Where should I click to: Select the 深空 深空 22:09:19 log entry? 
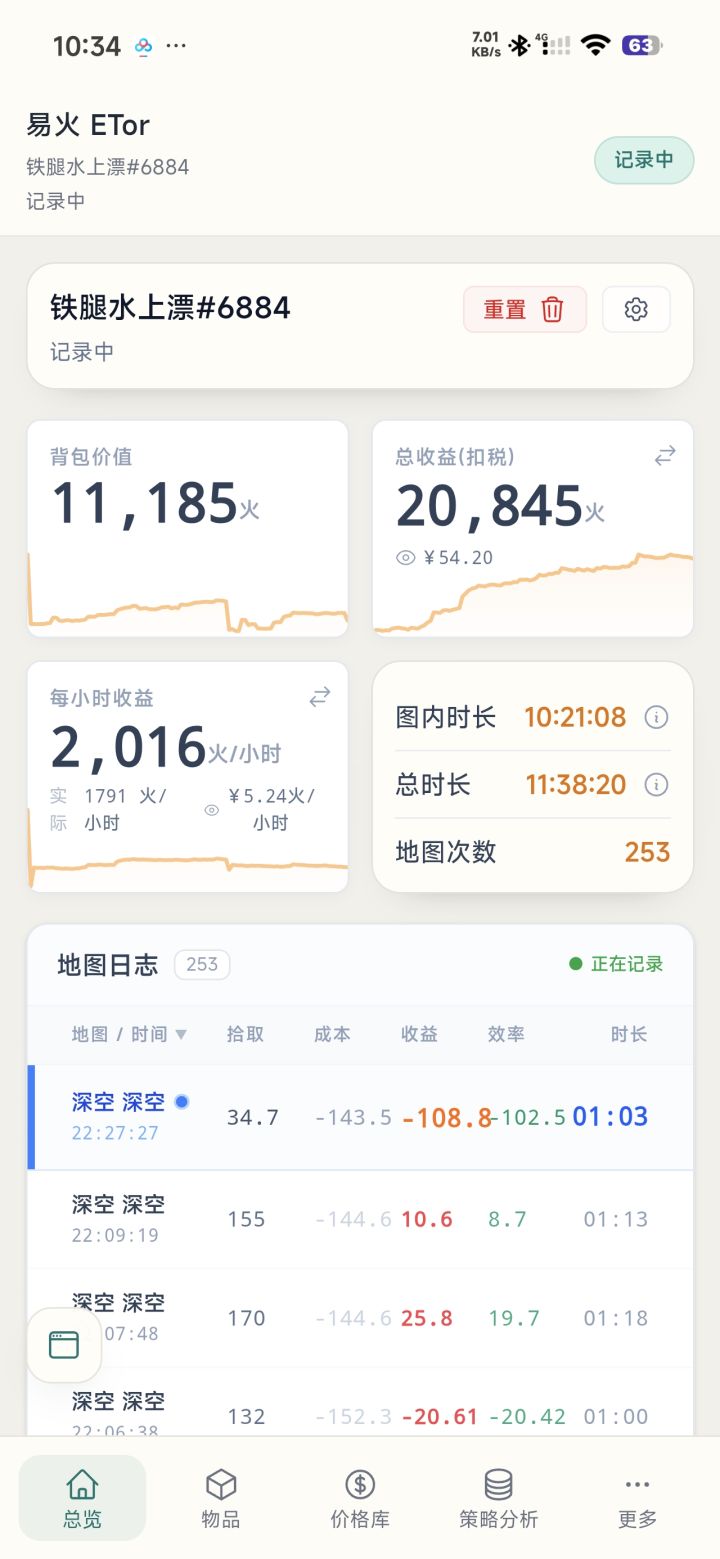[x=360, y=1219]
